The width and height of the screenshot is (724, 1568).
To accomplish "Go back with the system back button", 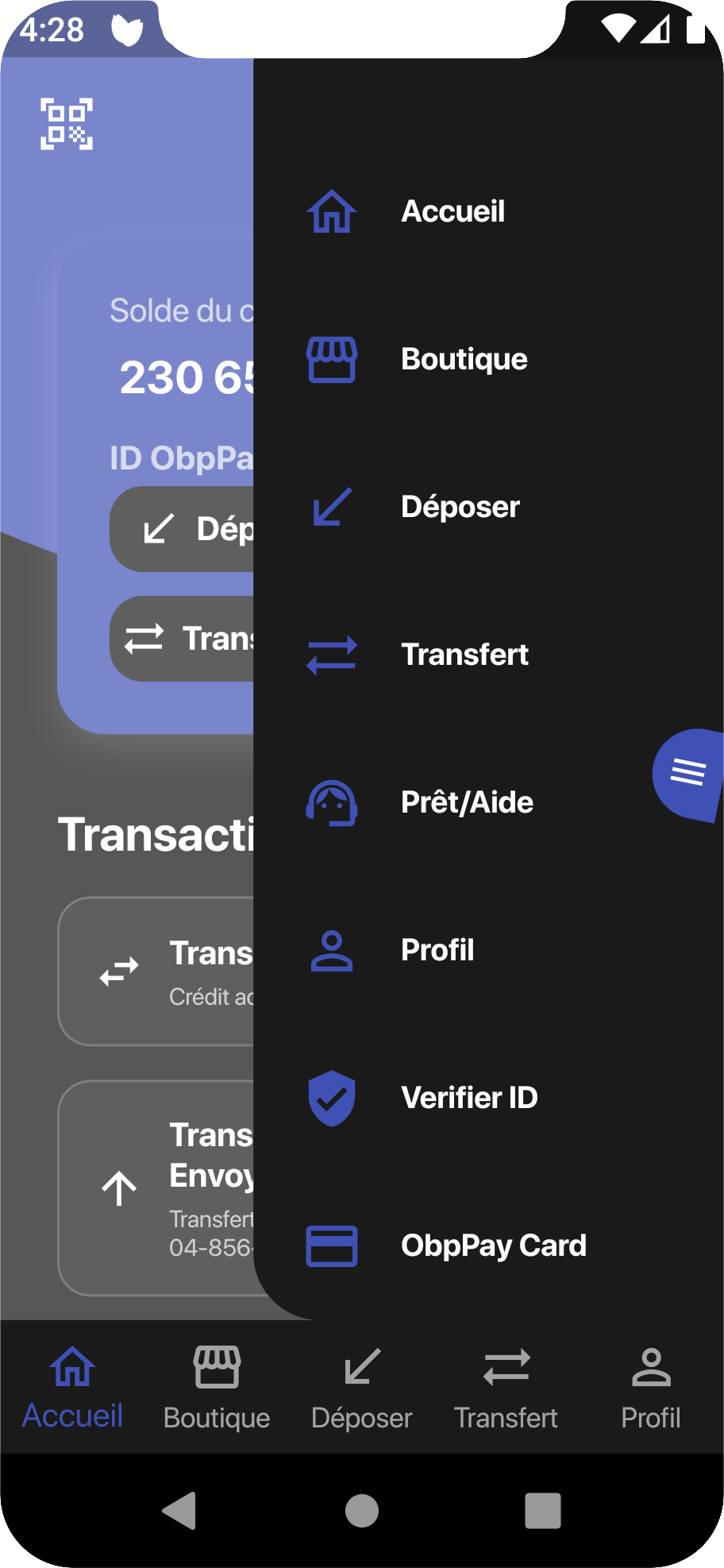I will [180, 1510].
